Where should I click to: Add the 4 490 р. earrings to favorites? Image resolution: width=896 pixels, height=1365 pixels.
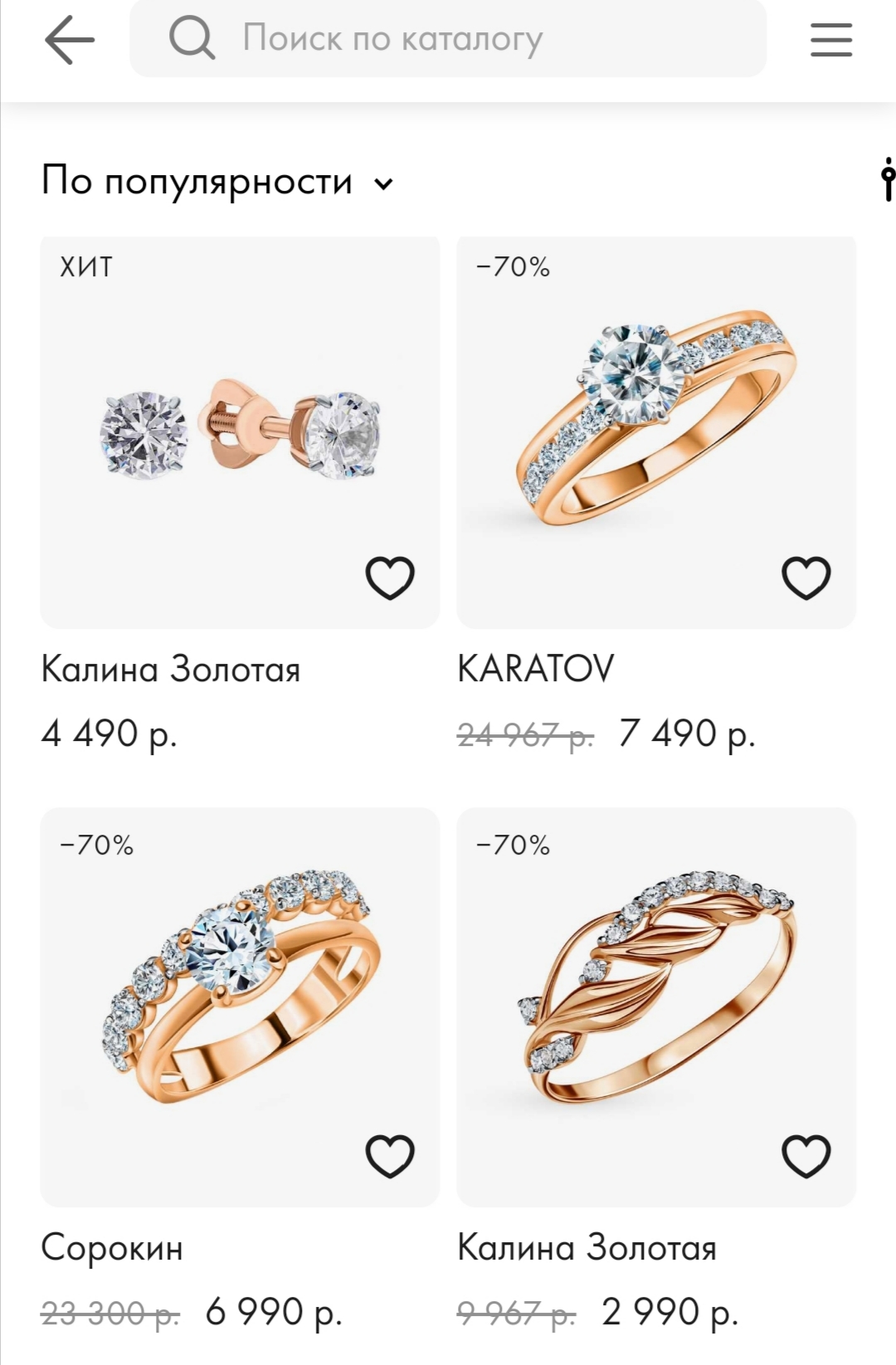(x=390, y=577)
